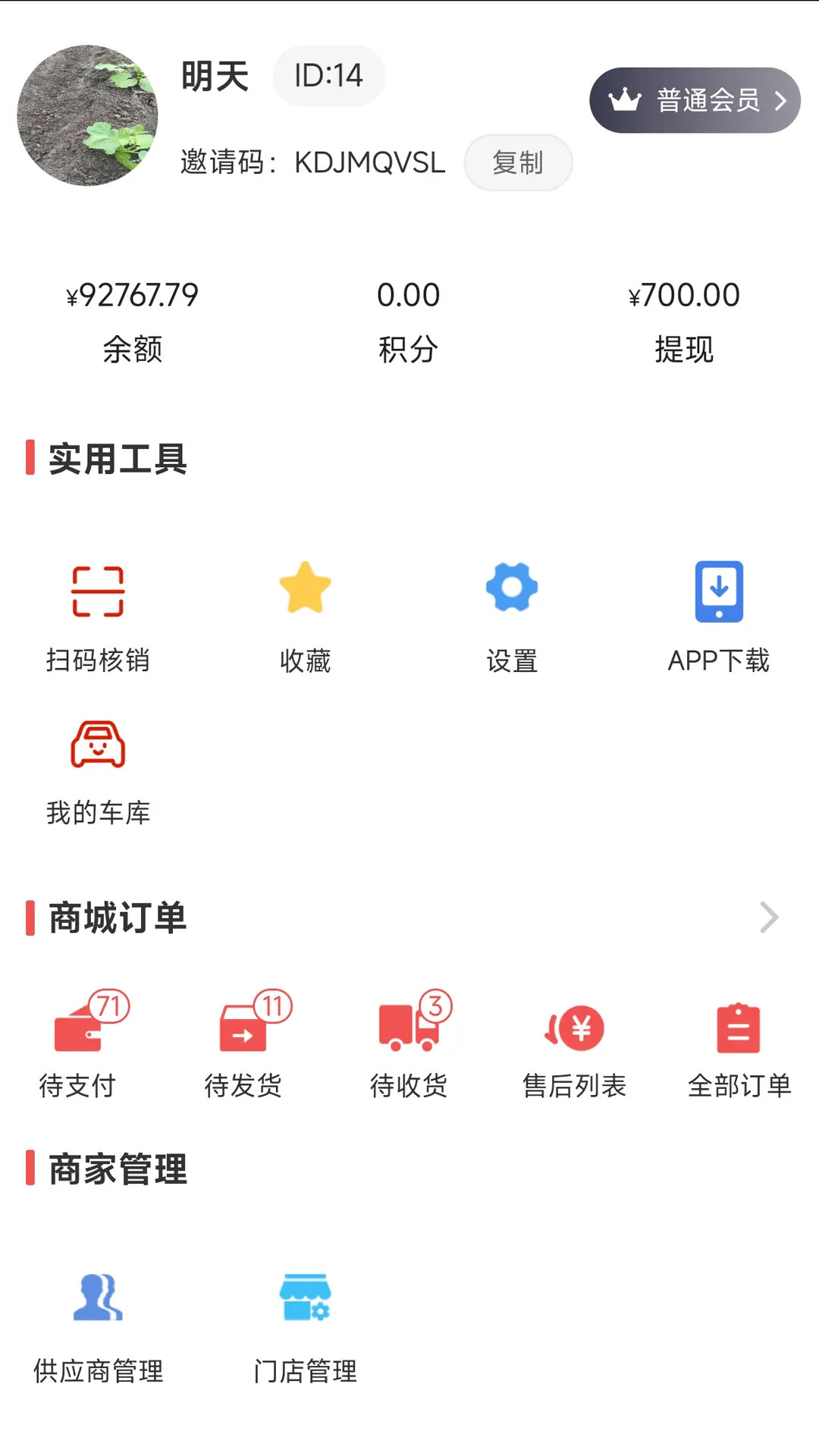Image resolution: width=819 pixels, height=1456 pixels.
Task: Select the 扫码核销 scan icon
Action: pyautogui.click(x=97, y=591)
